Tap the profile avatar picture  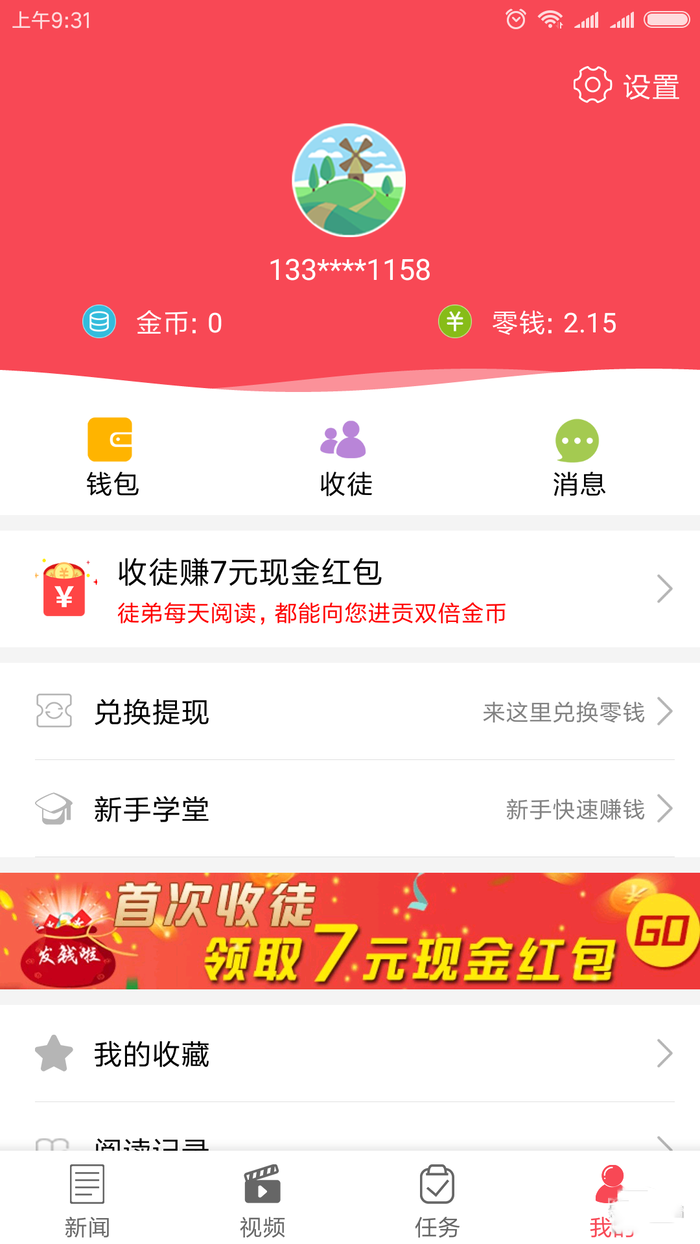[x=349, y=181]
